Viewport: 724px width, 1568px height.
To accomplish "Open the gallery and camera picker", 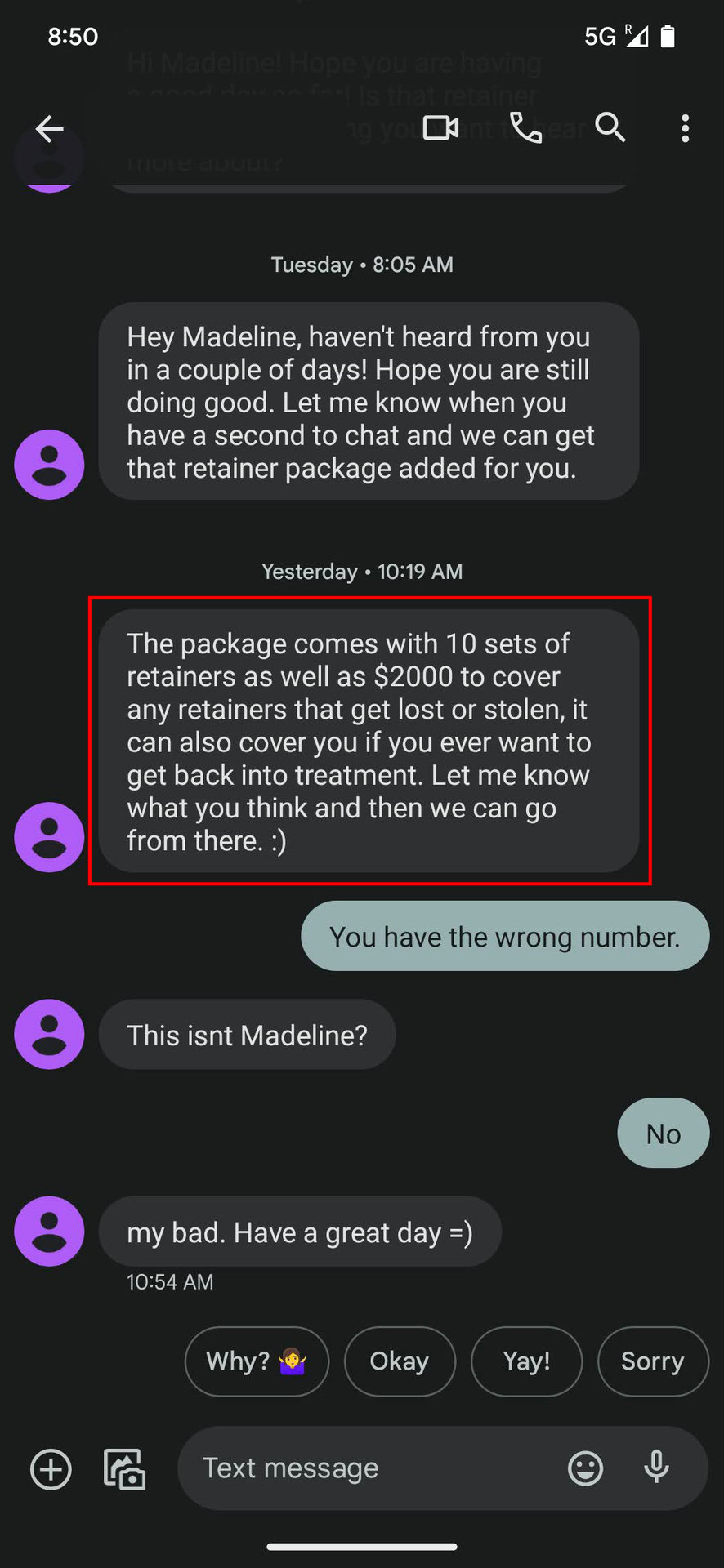I will (124, 1469).
